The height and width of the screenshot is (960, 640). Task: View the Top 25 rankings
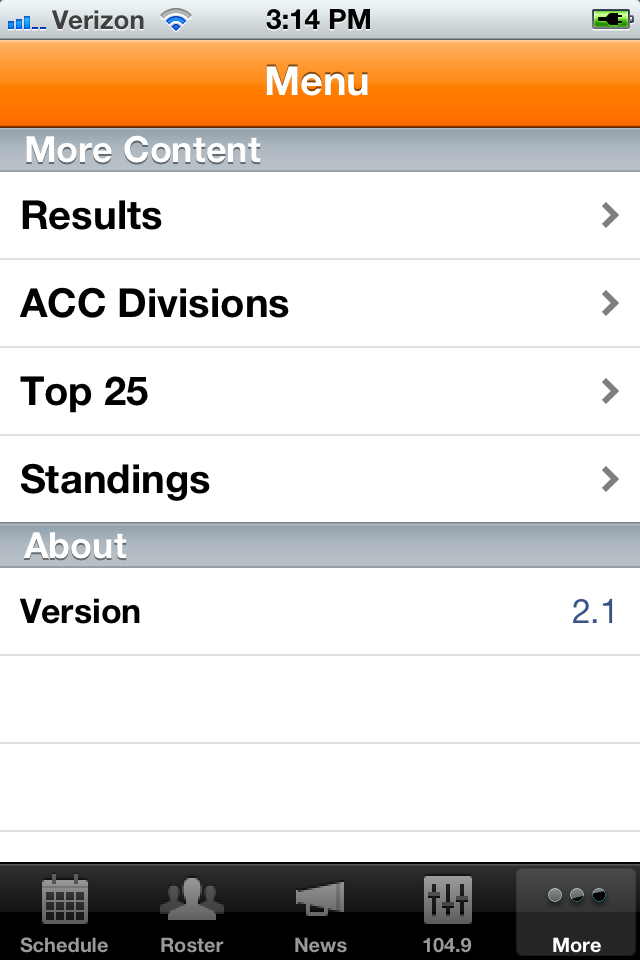tap(320, 392)
